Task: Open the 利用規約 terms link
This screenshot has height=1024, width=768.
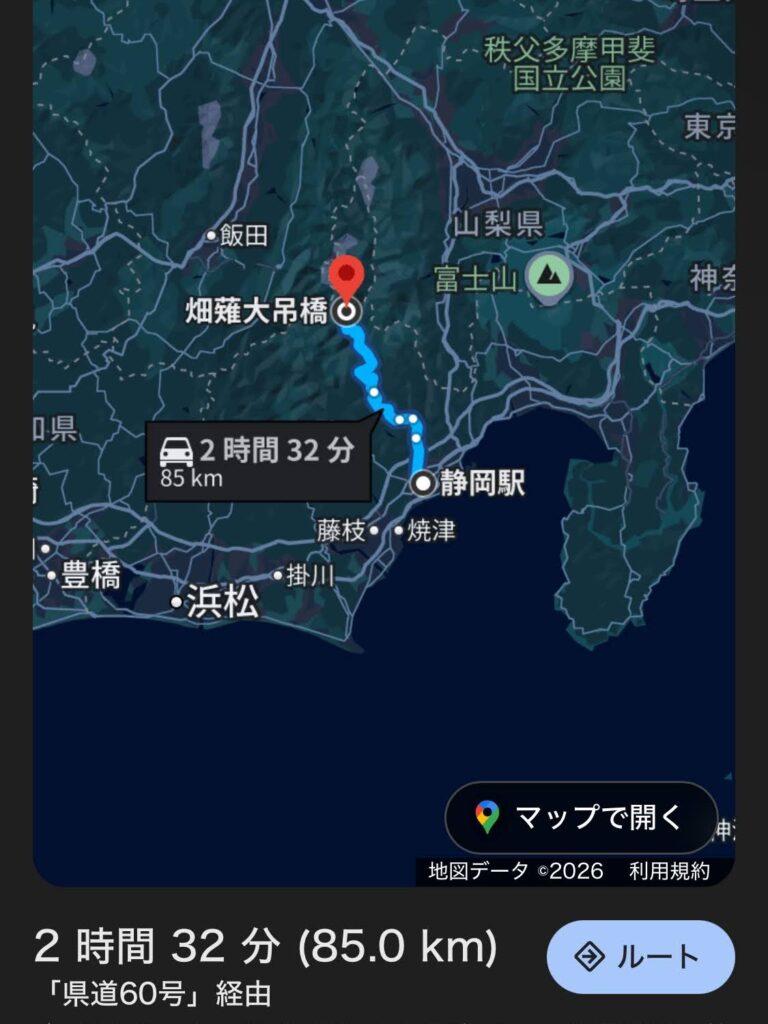Action: pyautogui.click(x=669, y=871)
